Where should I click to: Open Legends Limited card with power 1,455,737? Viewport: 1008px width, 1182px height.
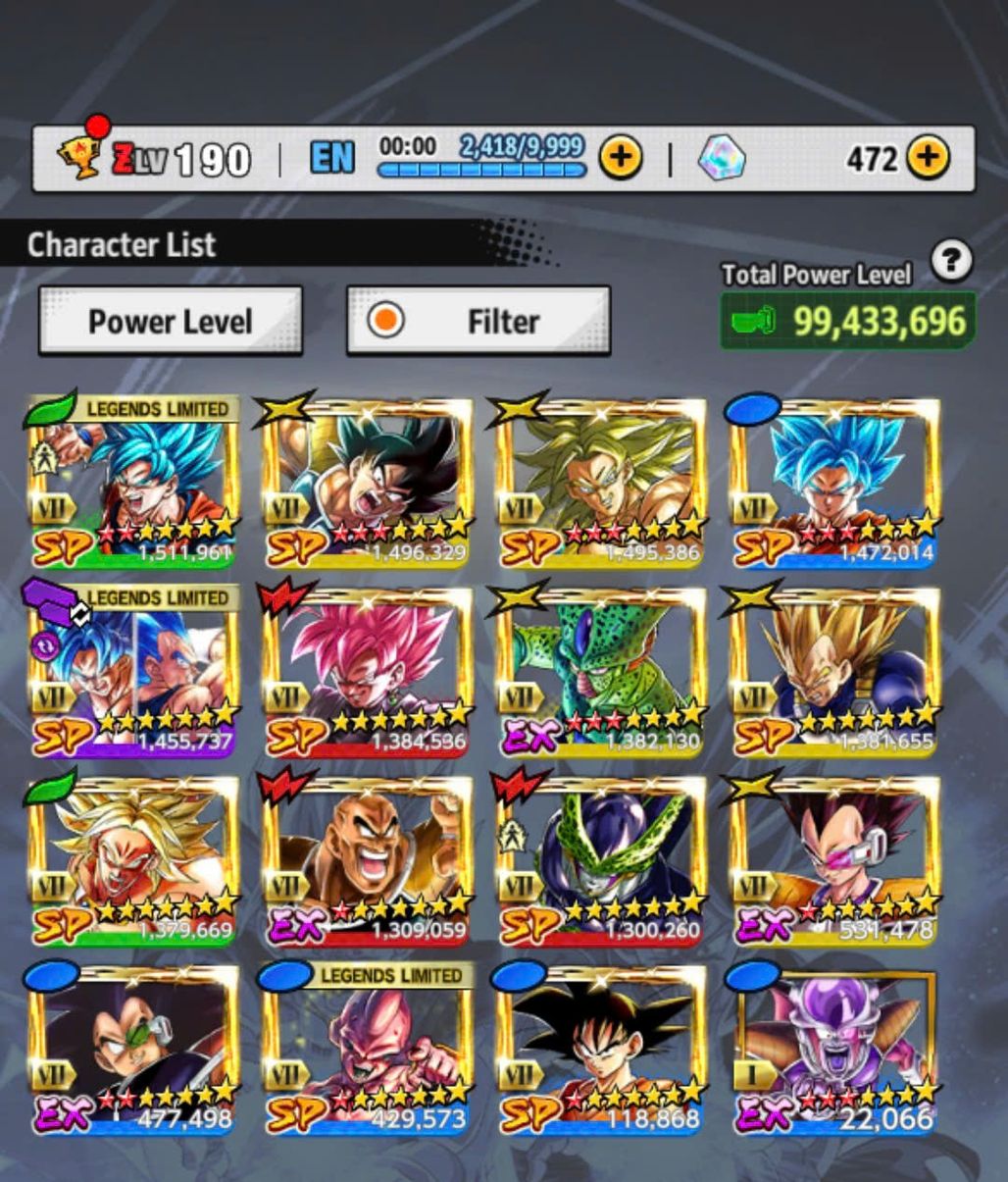pos(132,670)
